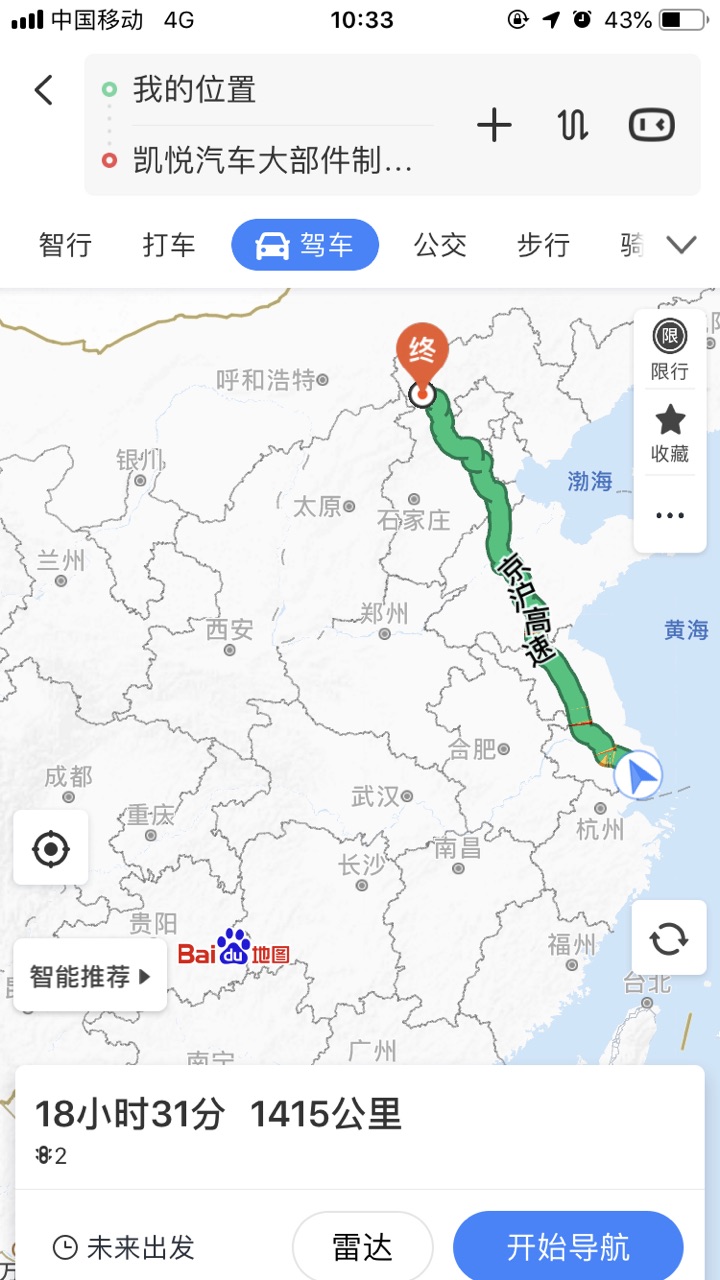Open the car-mode icon in the top bar
720x1280 pixels.
(651, 125)
